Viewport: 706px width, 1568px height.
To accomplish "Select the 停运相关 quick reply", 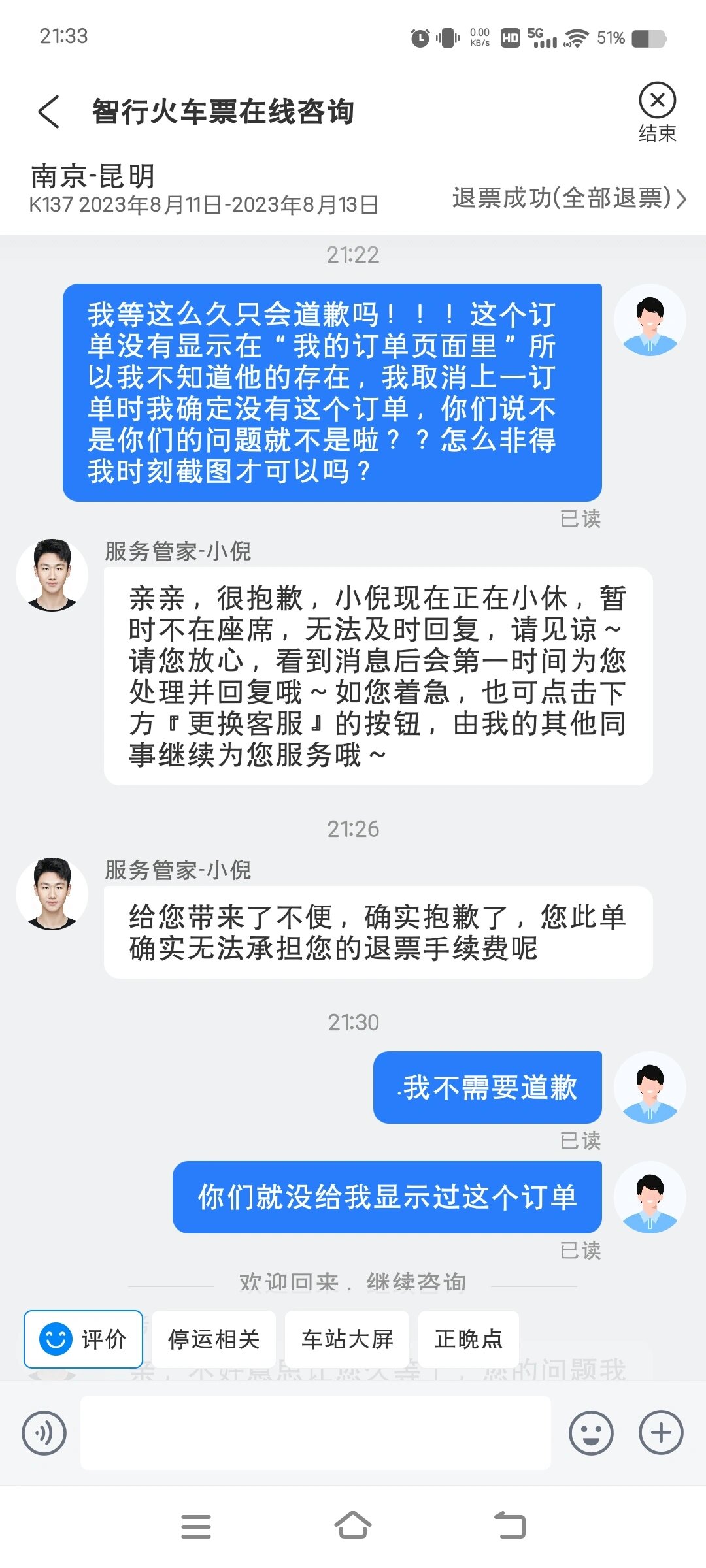I will [x=214, y=1339].
